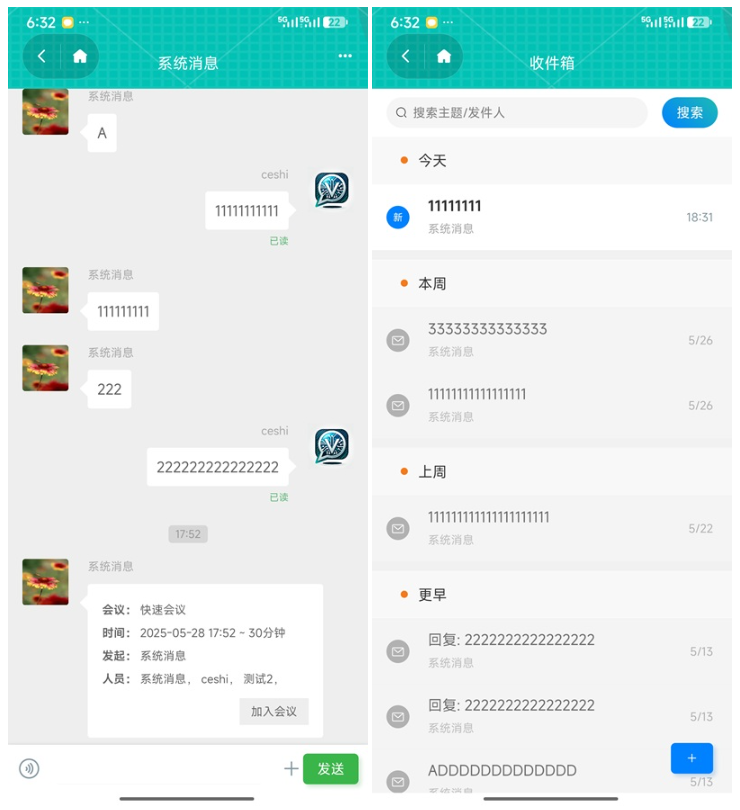Open the three-dot menu in 系统消息 chat
Image resolution: width=740 pixels, height=810 pixels.
click(345, 56)
